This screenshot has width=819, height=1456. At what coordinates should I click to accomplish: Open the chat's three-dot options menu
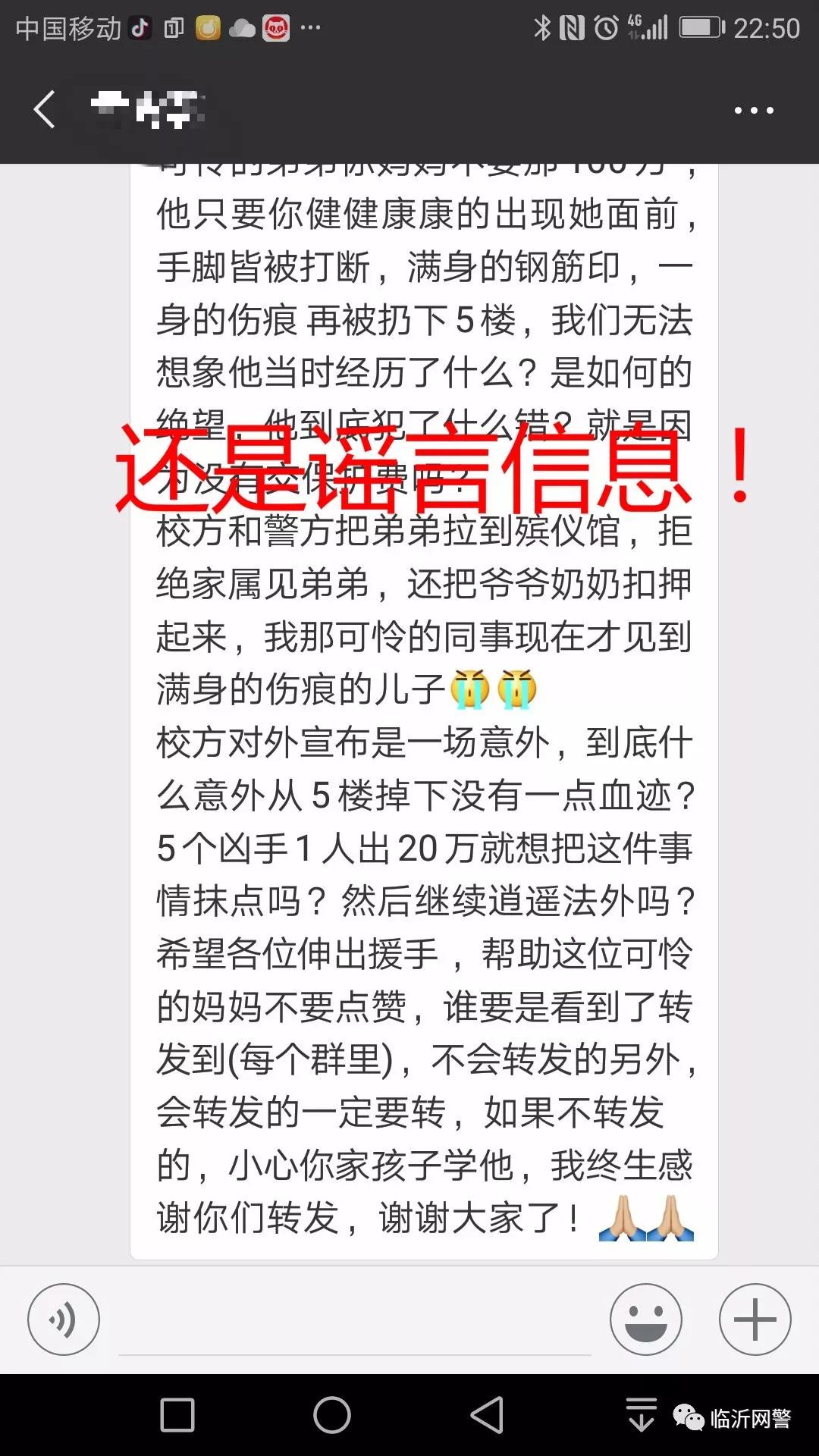tap(753, 111)
